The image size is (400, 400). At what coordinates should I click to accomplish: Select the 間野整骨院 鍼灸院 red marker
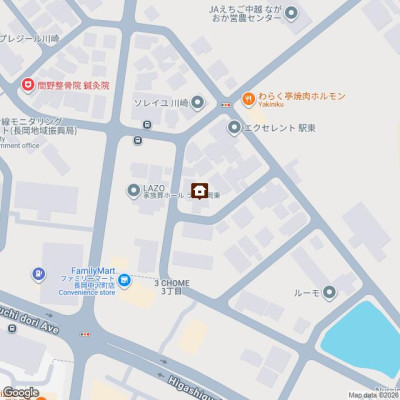(x=28, y=85)
